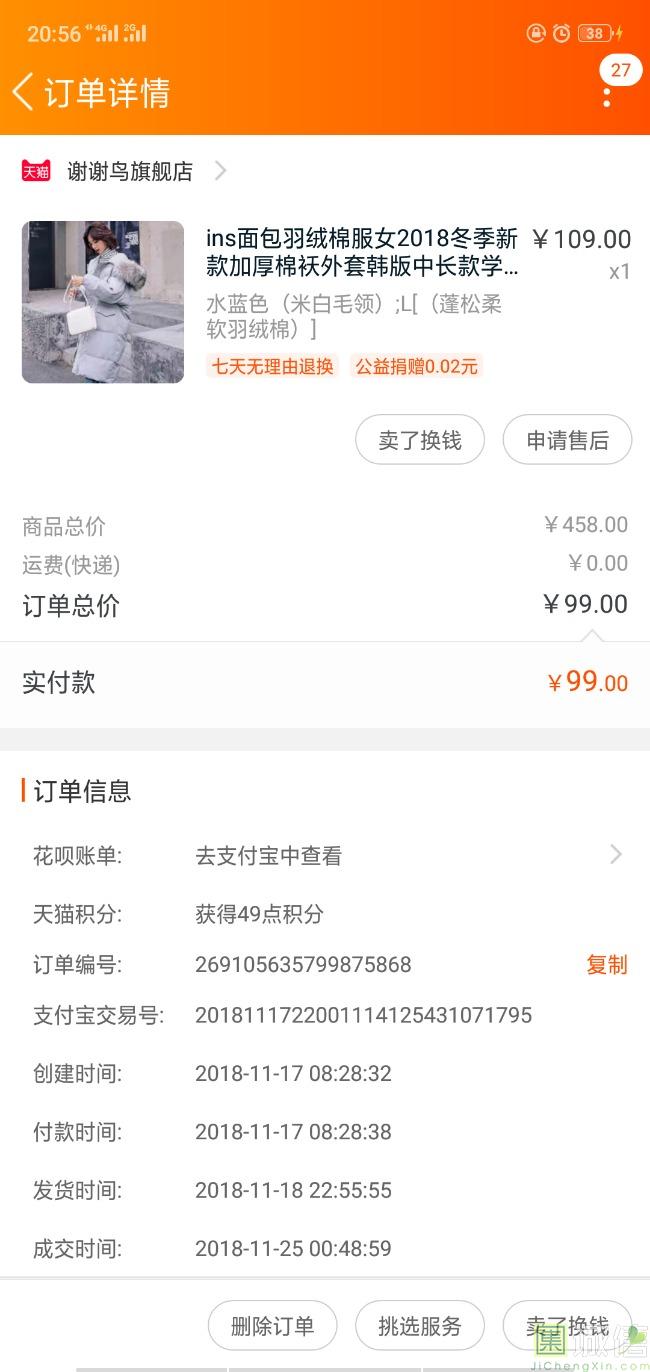Copy the order number with 复制
Screen dimensions: 650x1372
606,965
